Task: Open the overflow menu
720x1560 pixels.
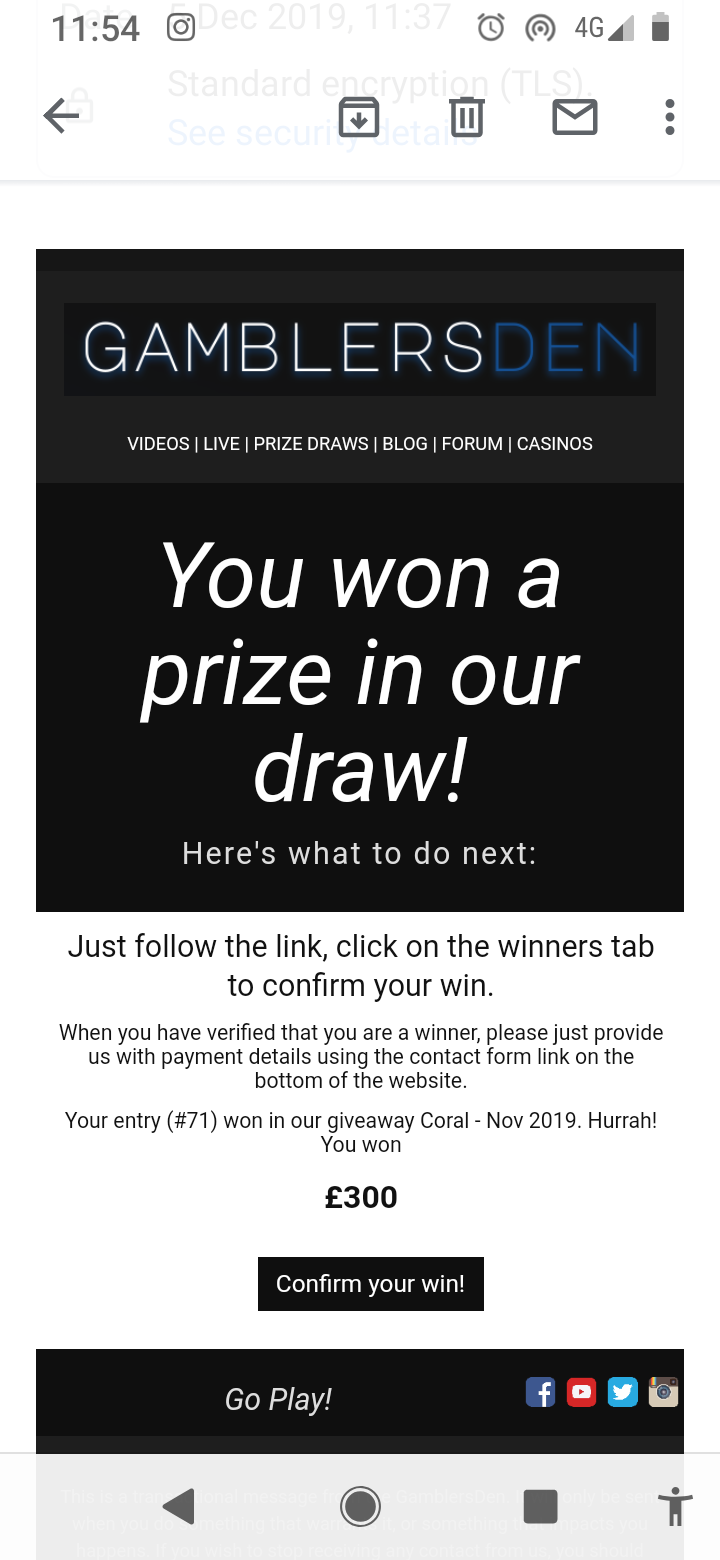Action: [x=669, y=117]
